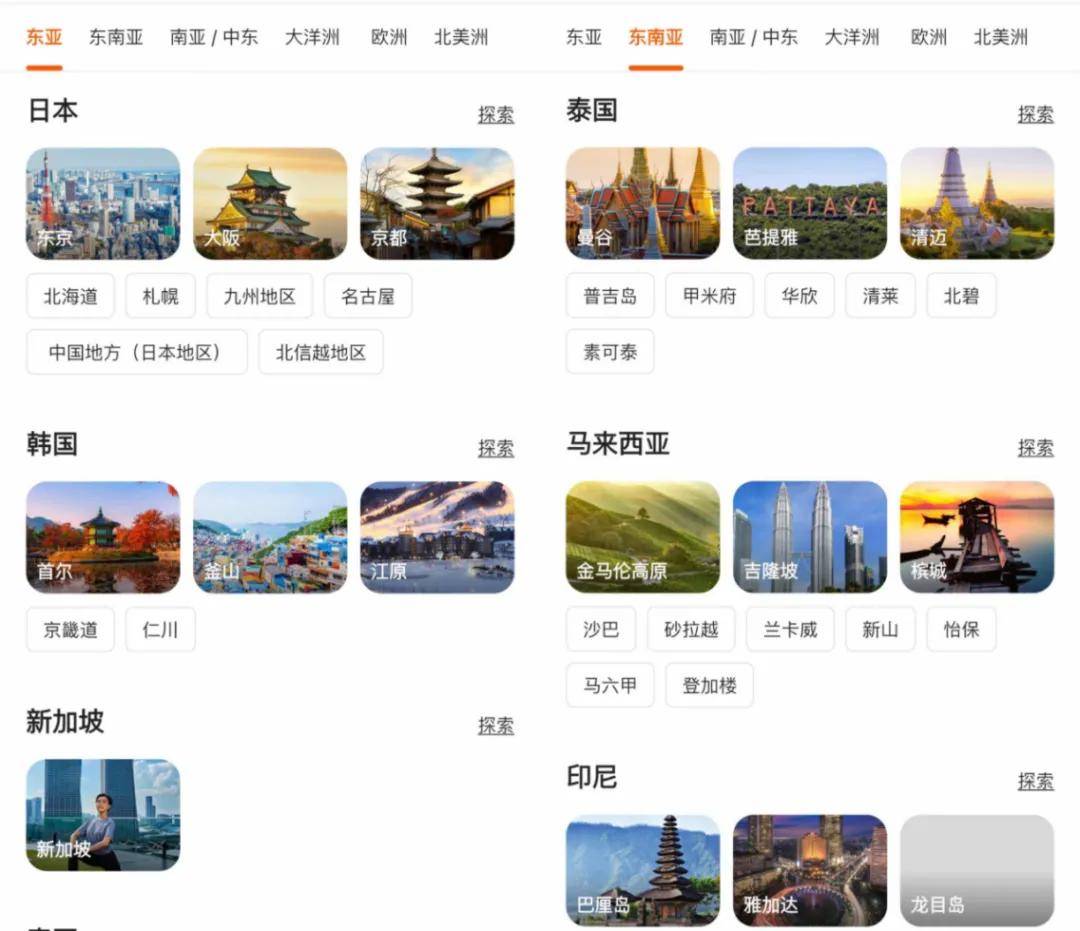
Task: Open the Tokyo (东京) destination tile
Action: click(103, 204)
